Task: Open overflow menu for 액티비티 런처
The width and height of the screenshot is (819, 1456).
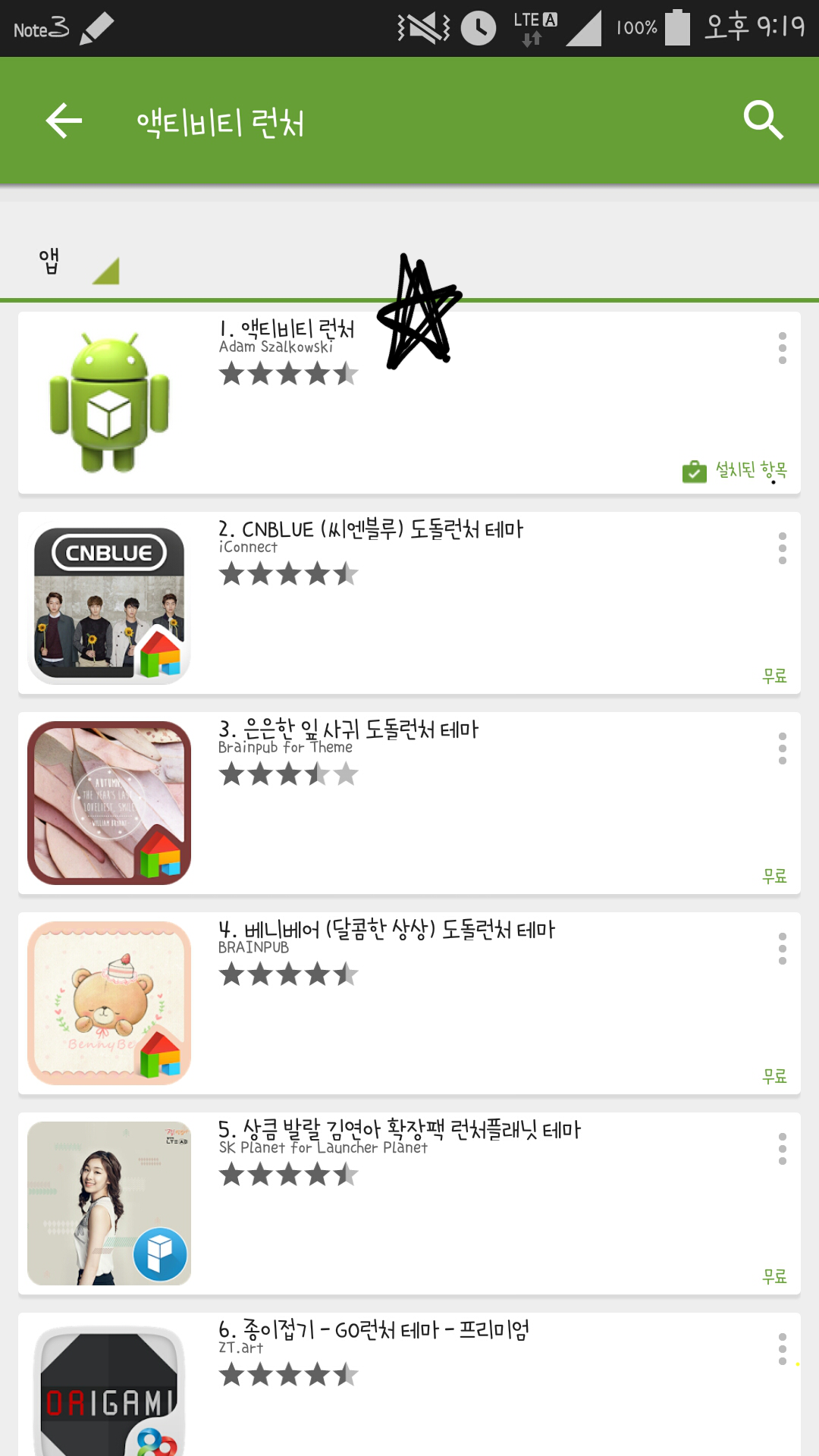Action: click(x=782, y=348)
